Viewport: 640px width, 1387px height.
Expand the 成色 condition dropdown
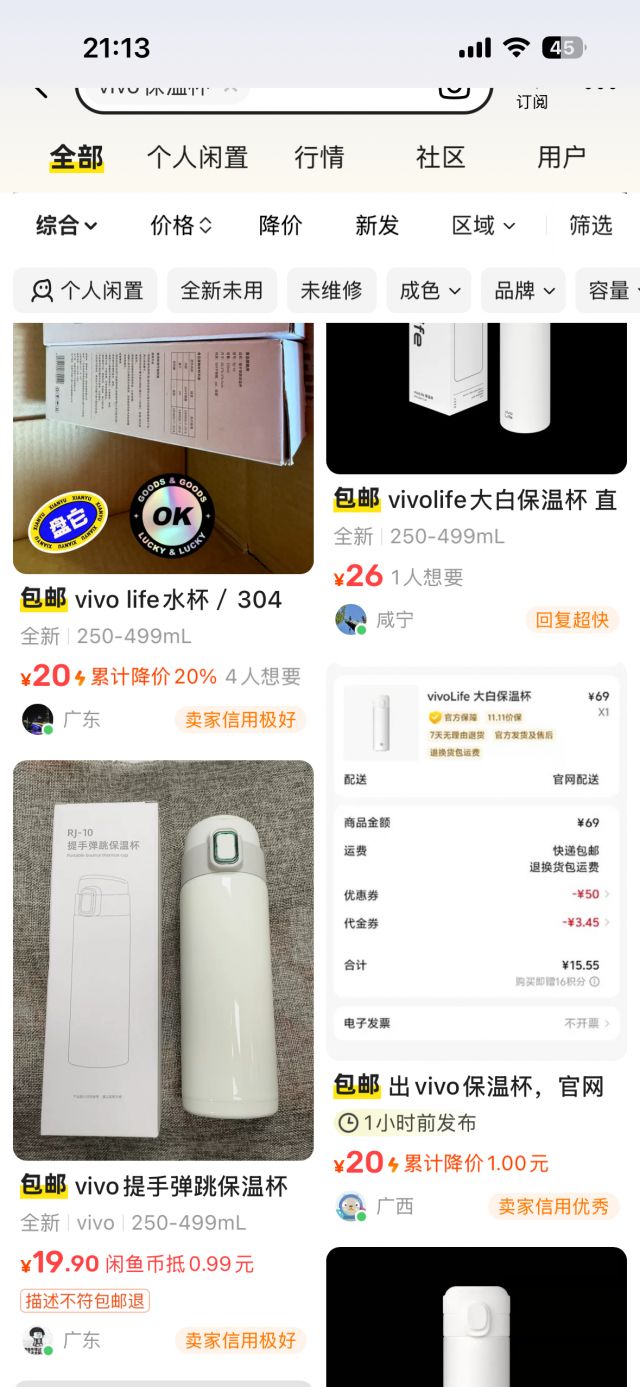429,291
